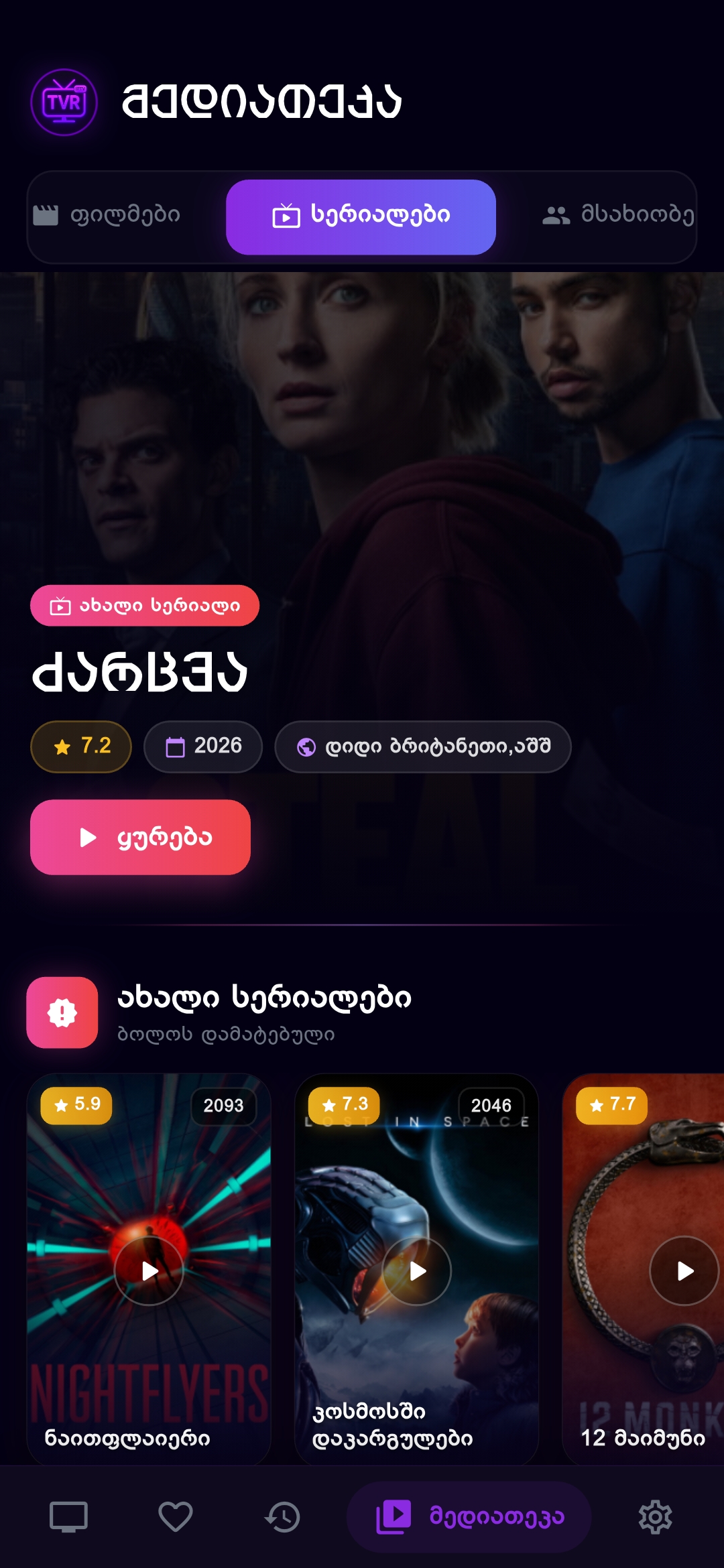This screenshot has height=1568, width=724.
Task: Select the სერიალები tab
Action: click(361, 216)
